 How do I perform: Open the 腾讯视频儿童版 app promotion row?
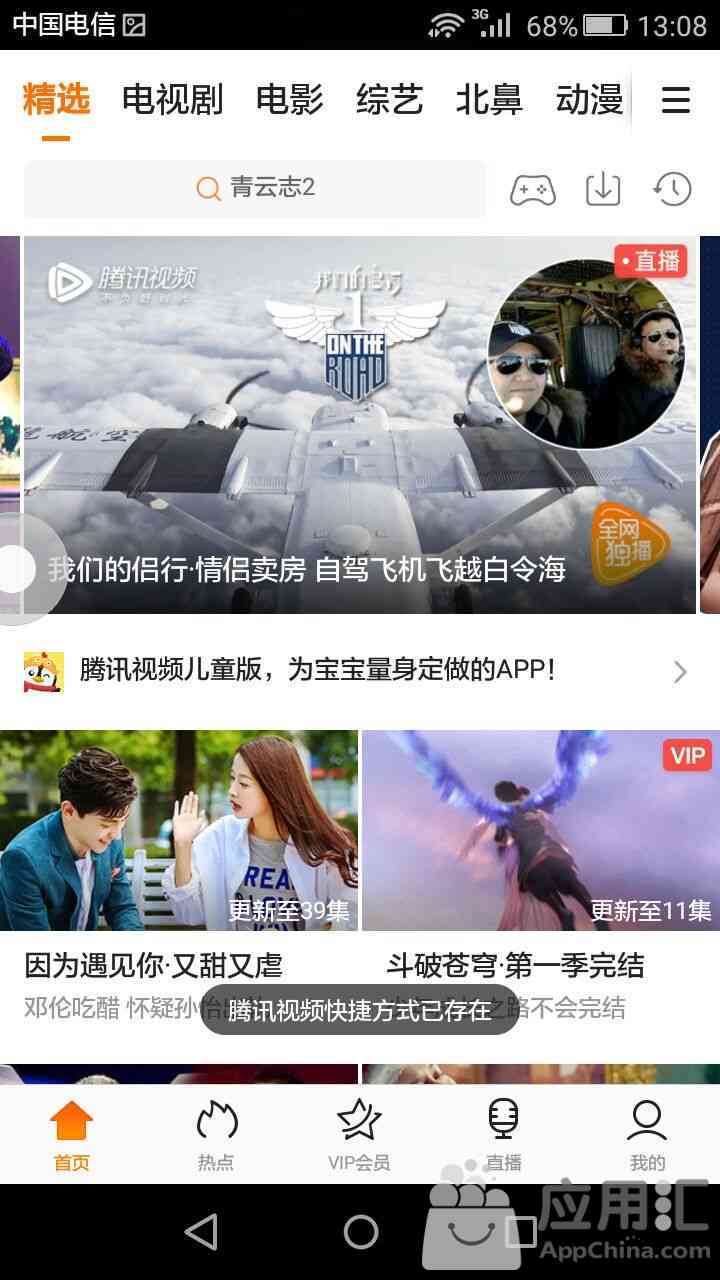click(360, 671)
